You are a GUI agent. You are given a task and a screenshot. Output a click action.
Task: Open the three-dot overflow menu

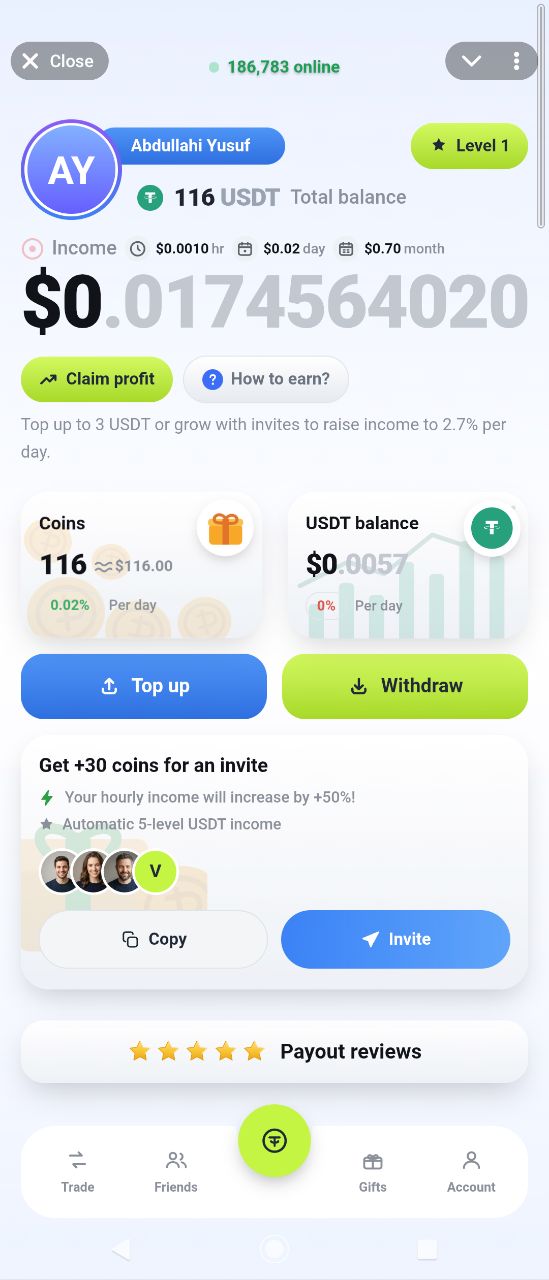(516, 61)
